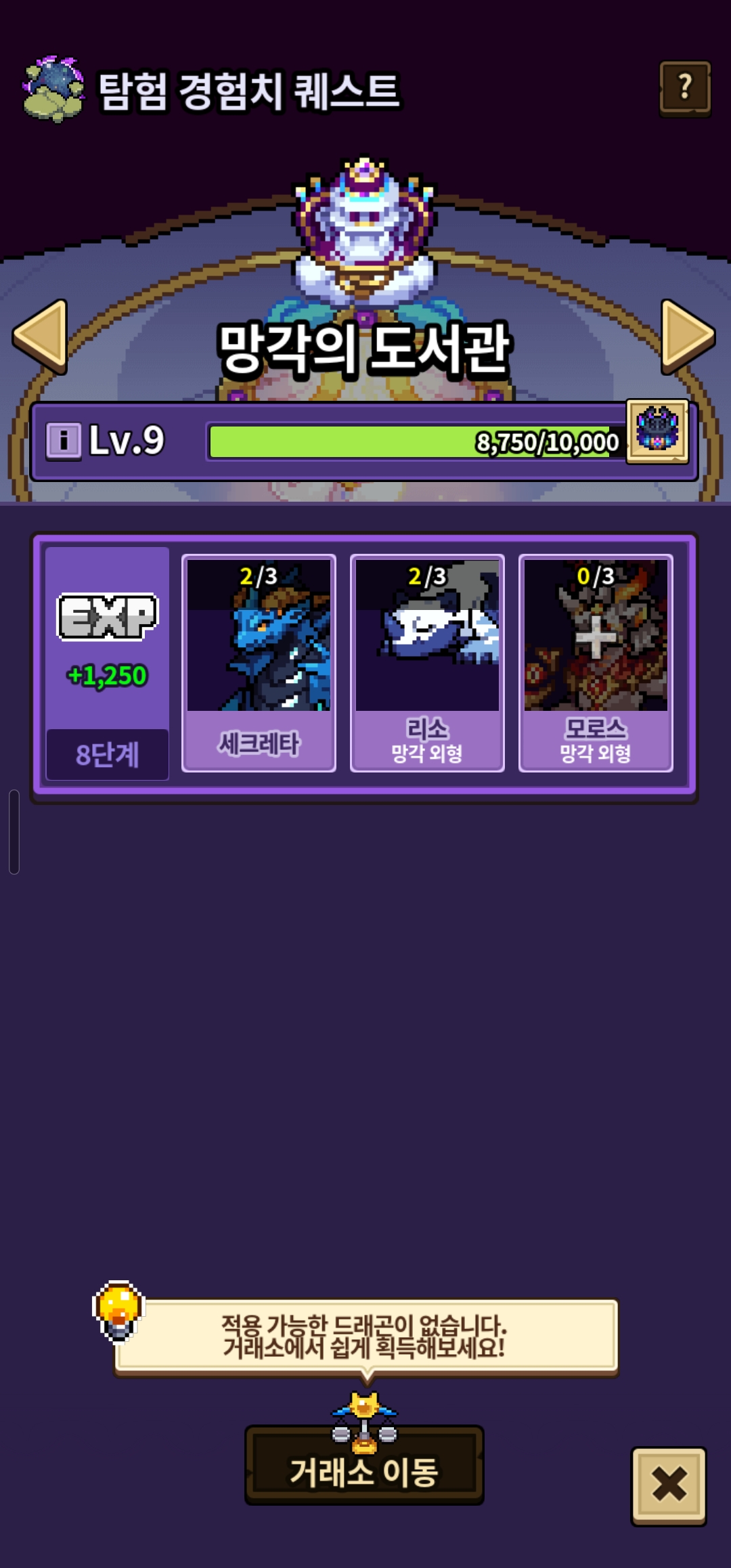The height and width of the screenshot is (1568, 731).
Task: Open the help question mark button
Action: pyautogui.click(x=685, y=88)
